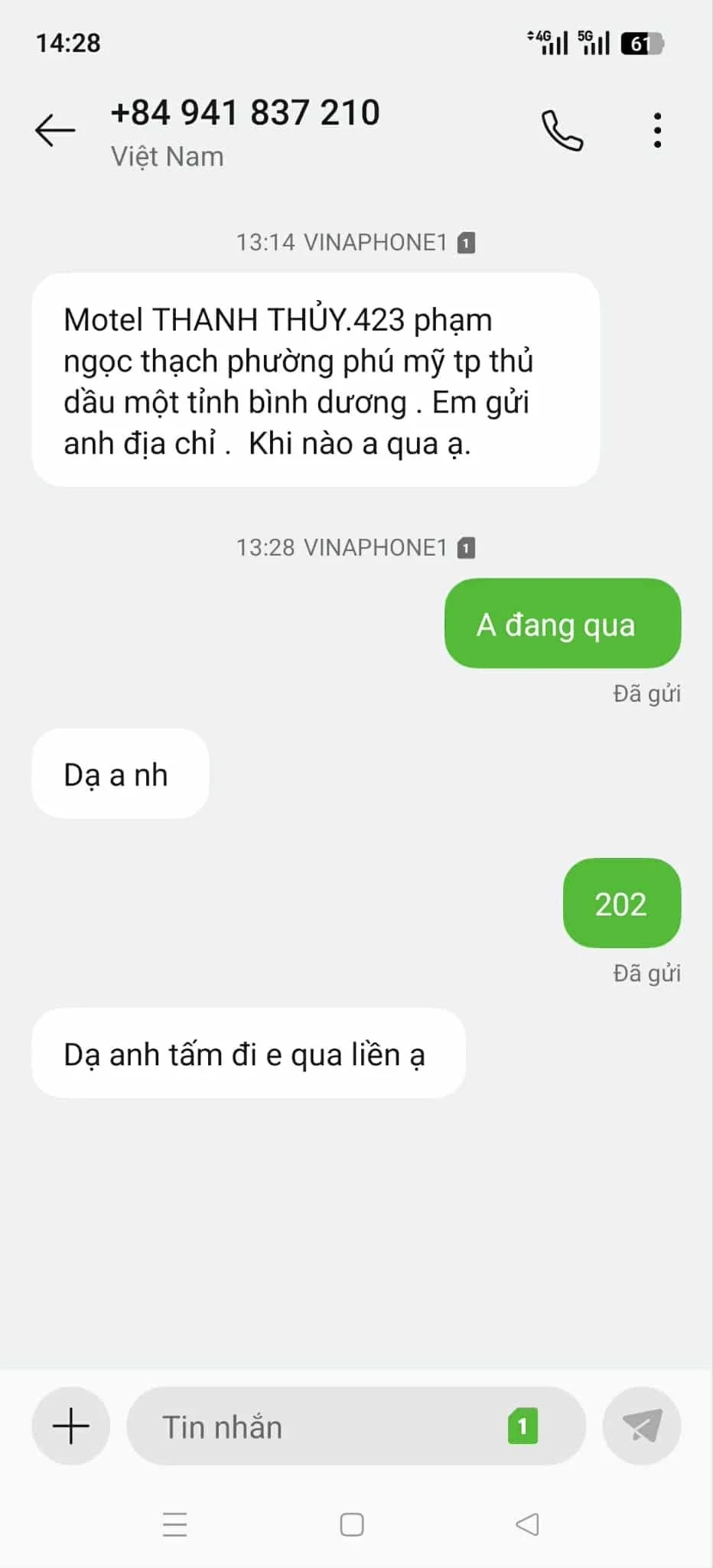713x1568 pixels.
Task: Call +84 941 837 210
Action: click(x=562, y=131)
